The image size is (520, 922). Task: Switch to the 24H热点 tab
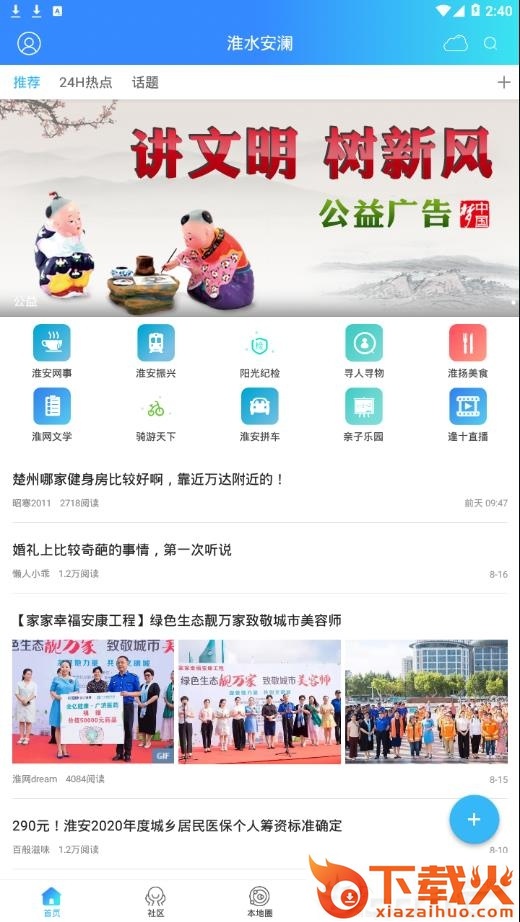86,82
